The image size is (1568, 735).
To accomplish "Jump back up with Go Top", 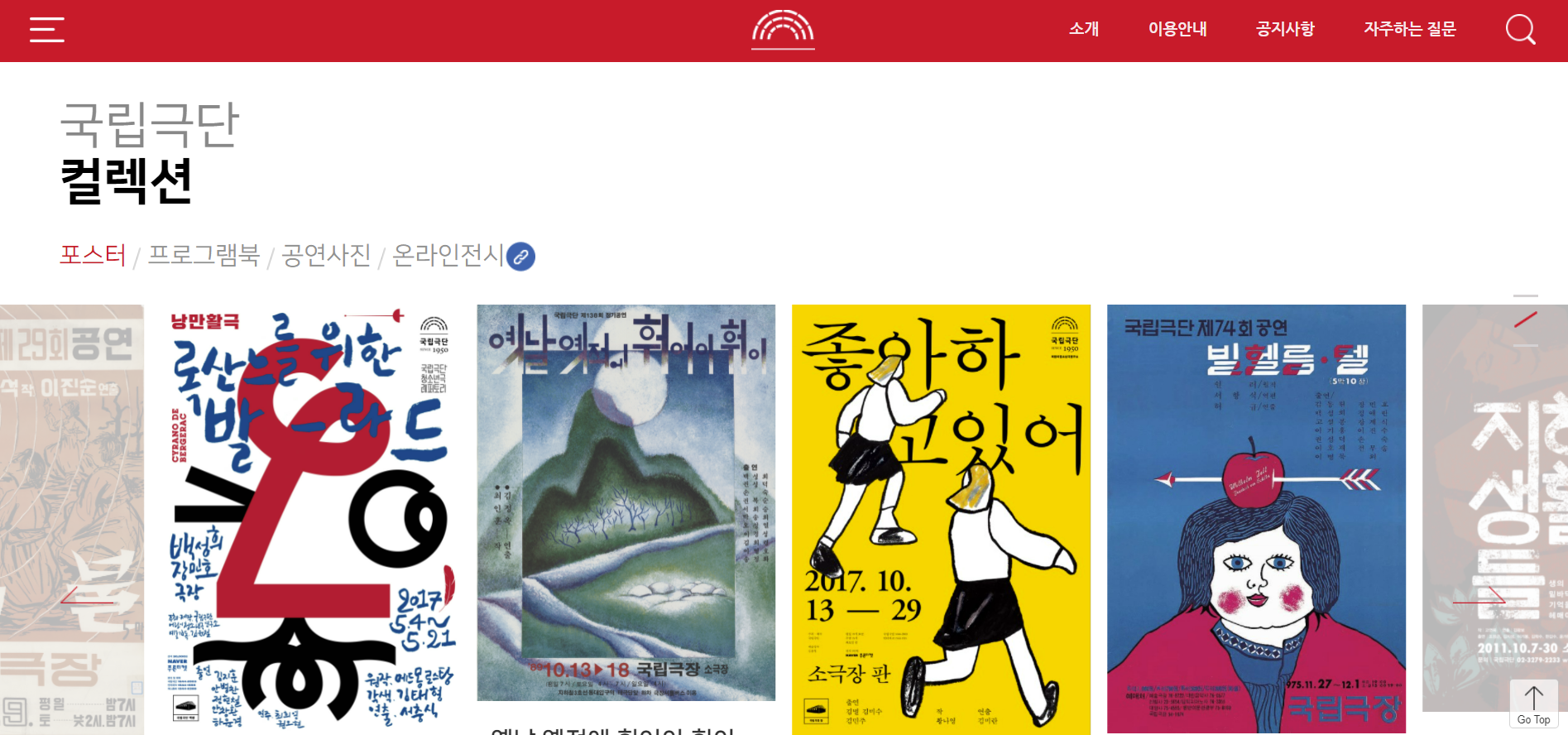I will [x=1533, y=704].
